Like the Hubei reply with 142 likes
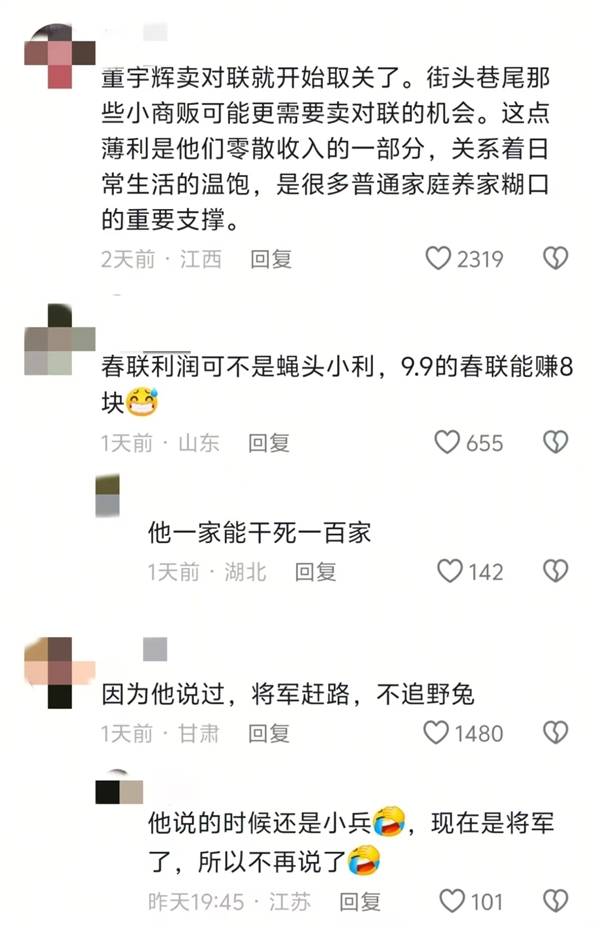 451,571
